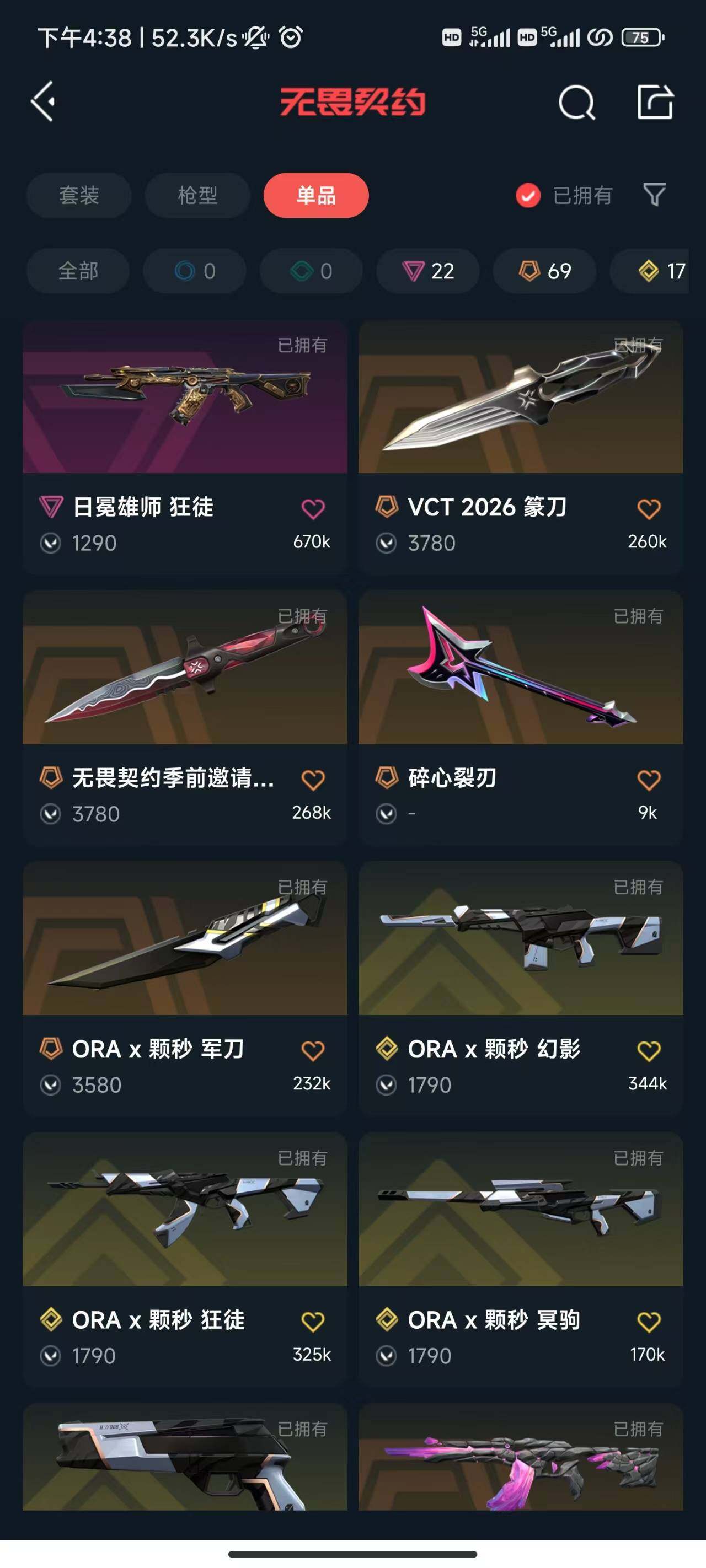
Task: Select the orange rarity tier filter showing 69
Action: click(544, 271)
